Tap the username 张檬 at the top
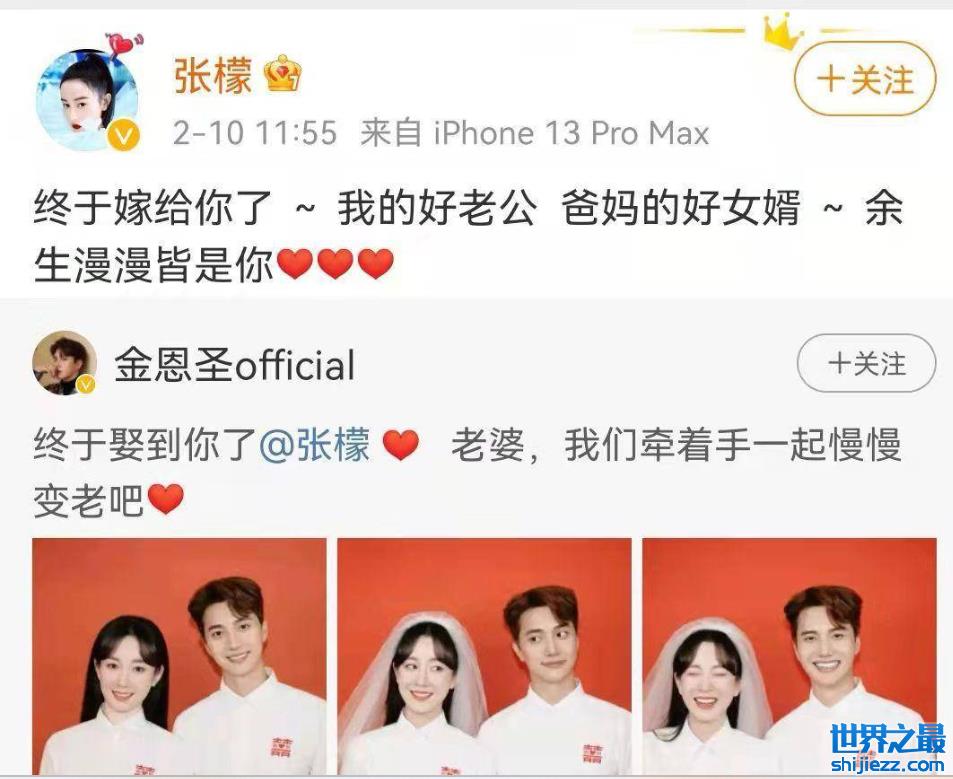 (213, 77)
